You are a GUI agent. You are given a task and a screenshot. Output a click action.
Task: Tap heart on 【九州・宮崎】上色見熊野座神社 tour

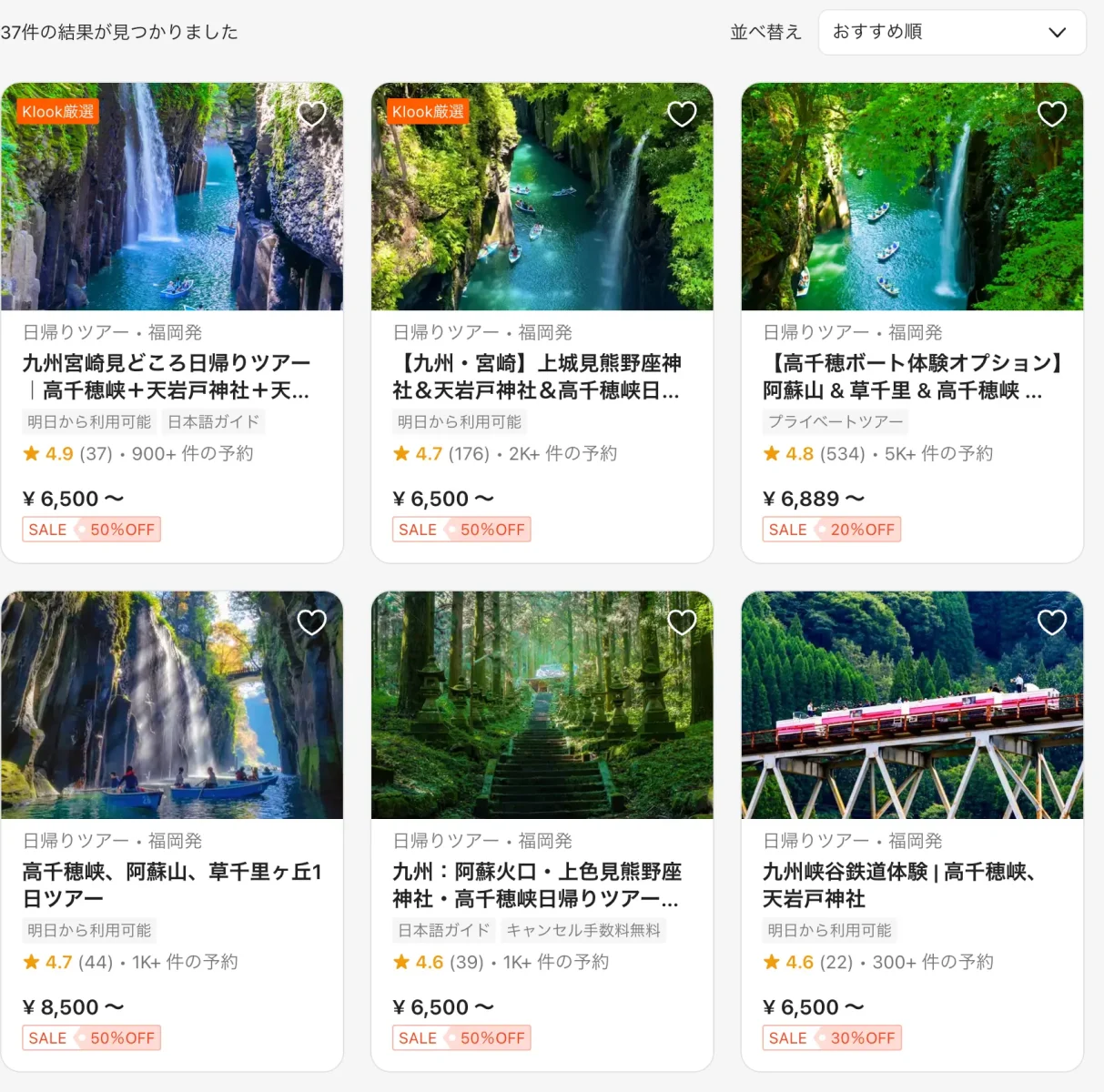click(x=682, y=114)
